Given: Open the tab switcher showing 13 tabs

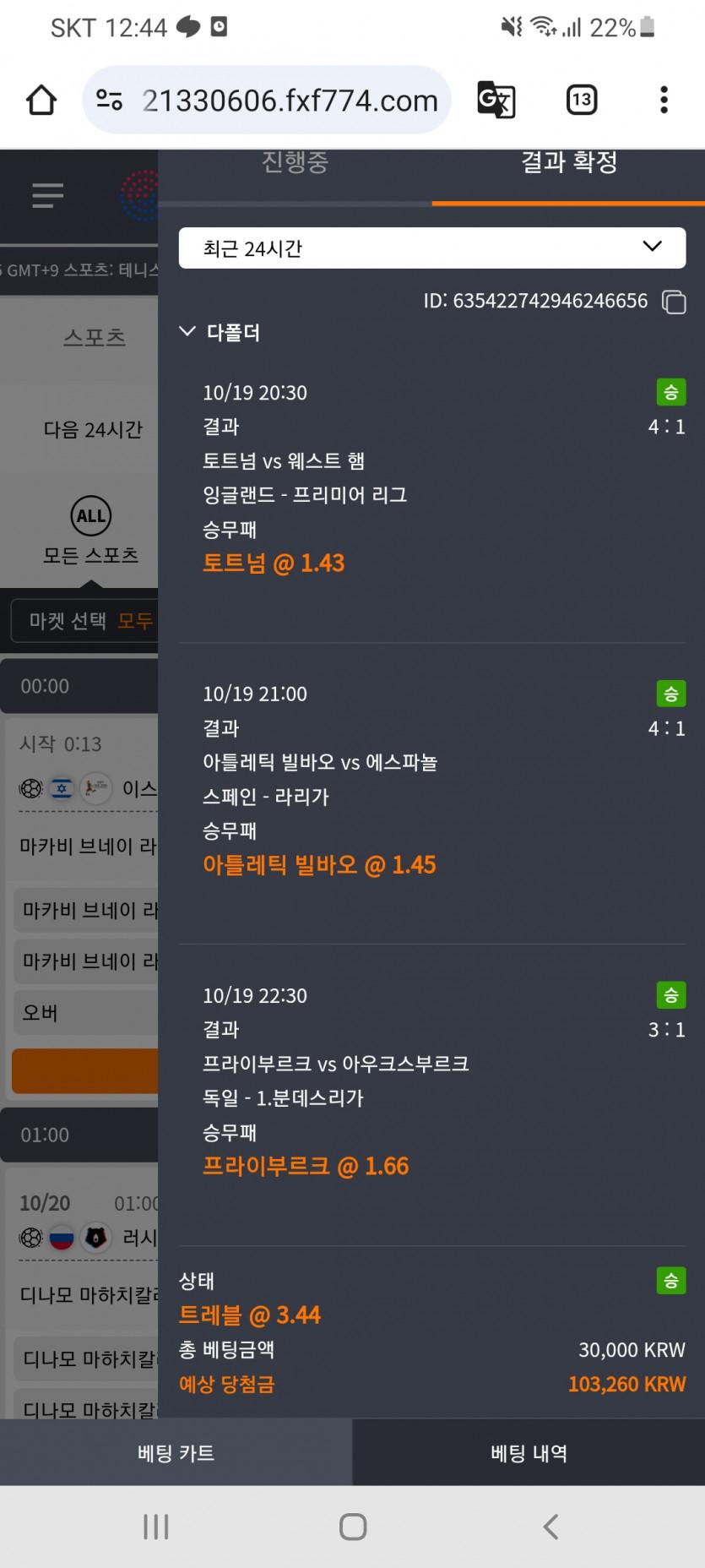Looking at the screenshot, I should (x=581, y=100).
